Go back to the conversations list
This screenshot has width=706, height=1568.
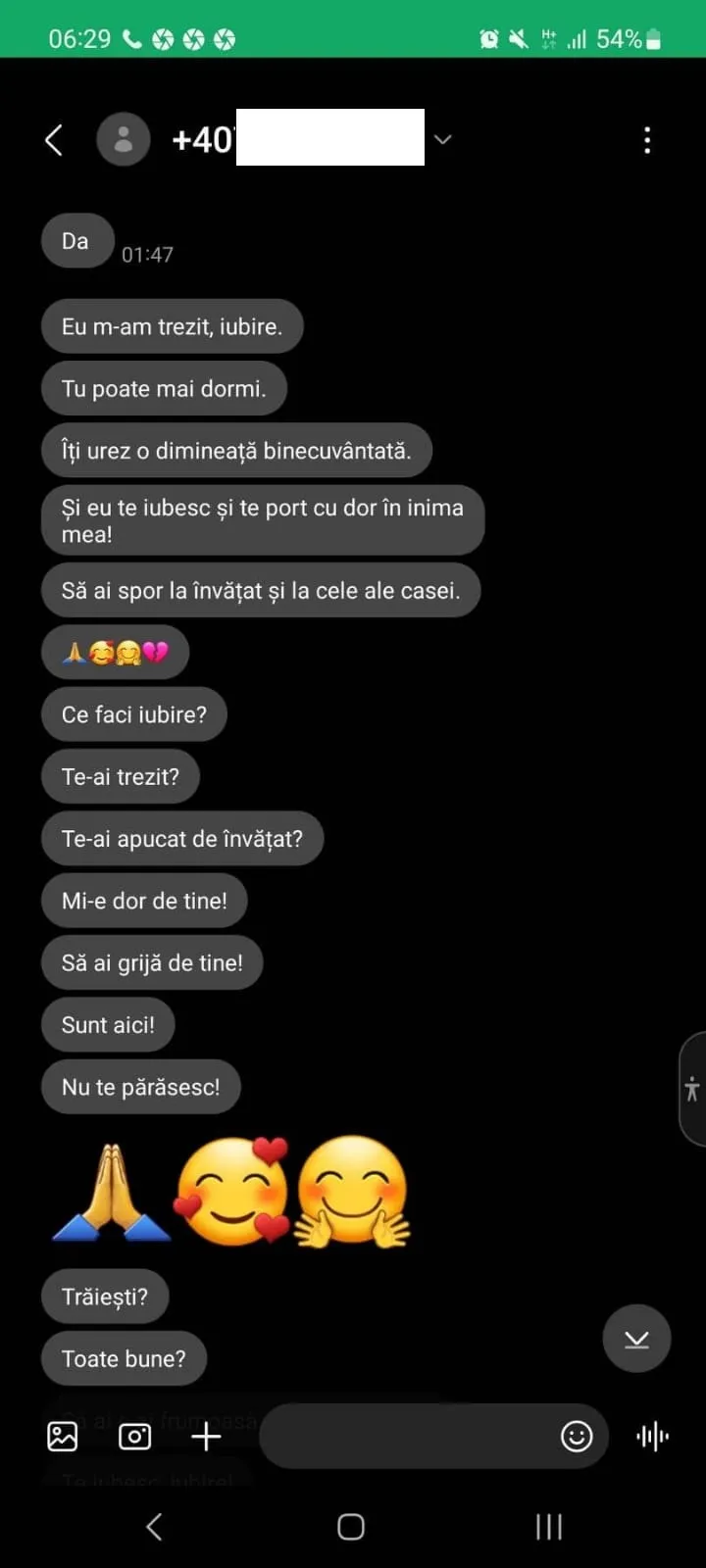pos(54,140)
